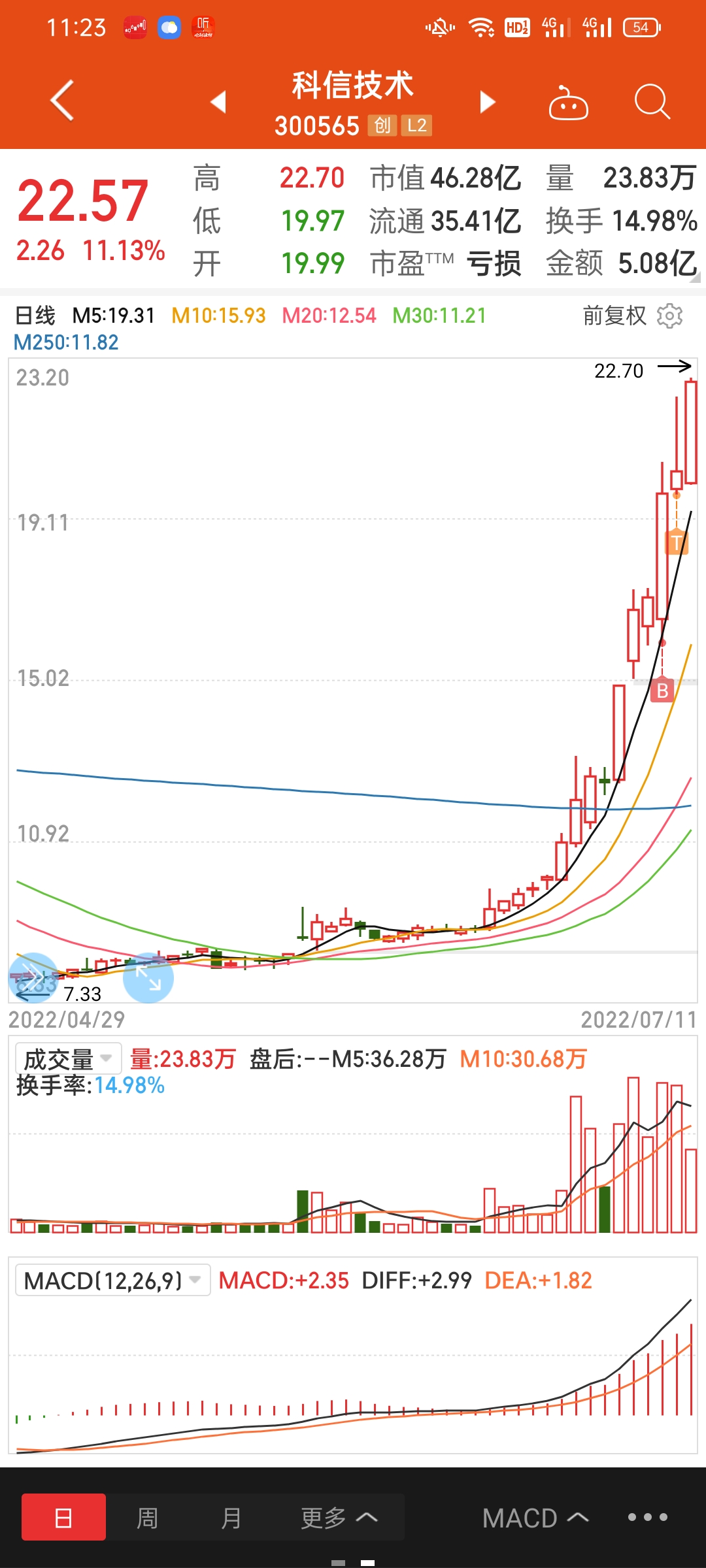Tap the B buy marker on chart
Image resolution: width=706 pixels, height=1568 pixels.
[662, 691]
